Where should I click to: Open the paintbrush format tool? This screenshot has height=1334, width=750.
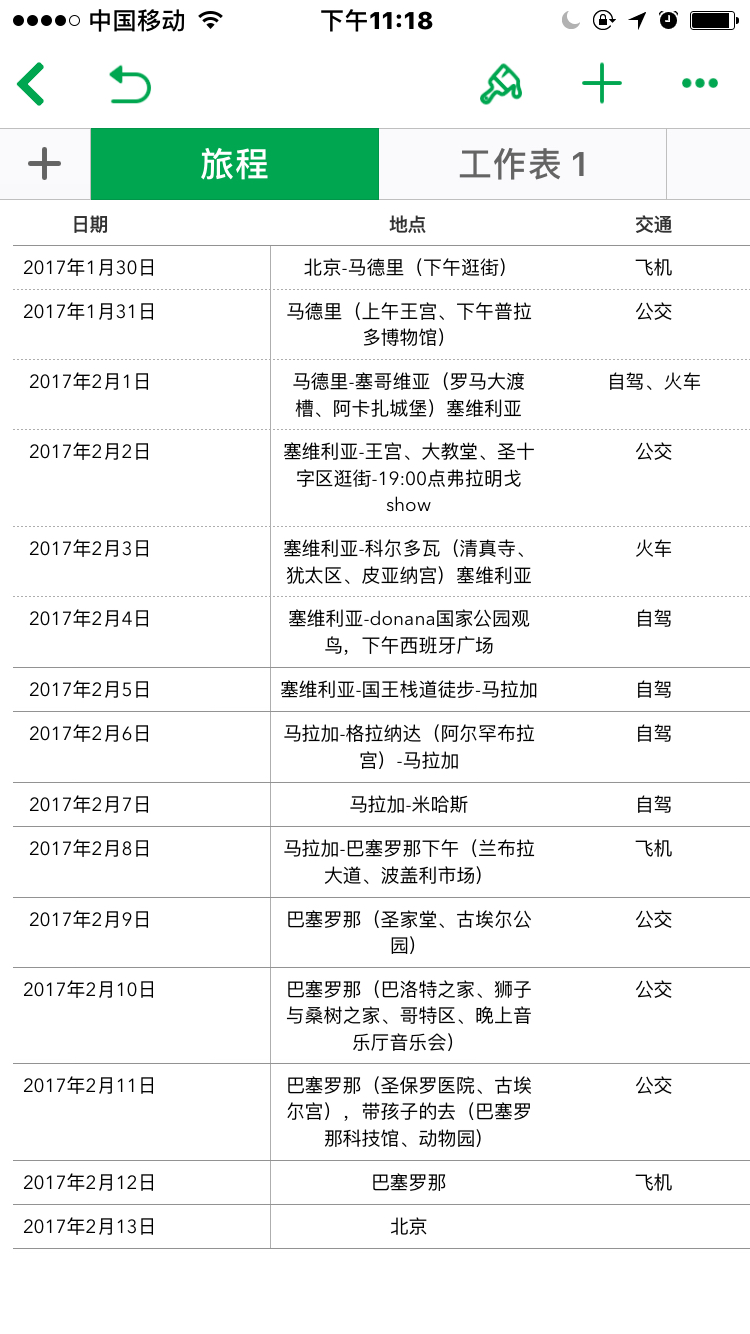click(500, 84)
